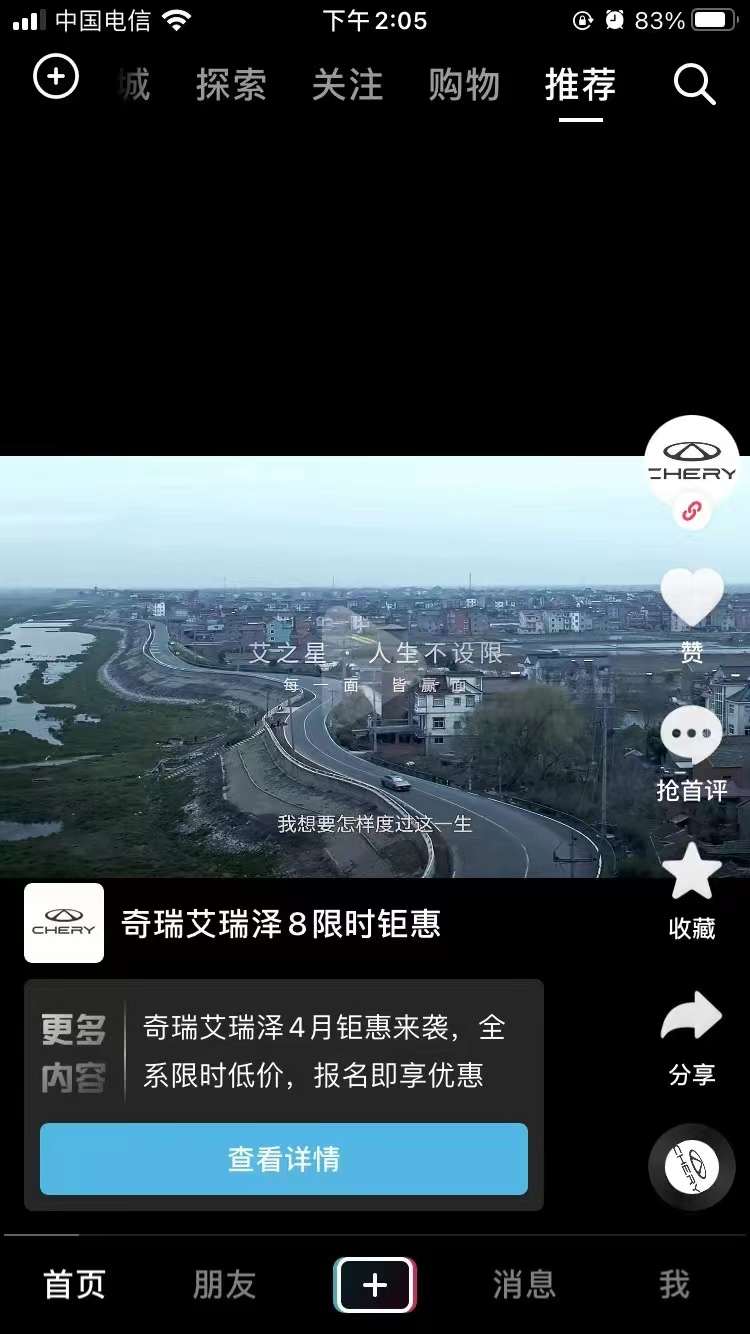Open the 我 profile tab
750x1334 pixels.
[x=674, y=1285]
